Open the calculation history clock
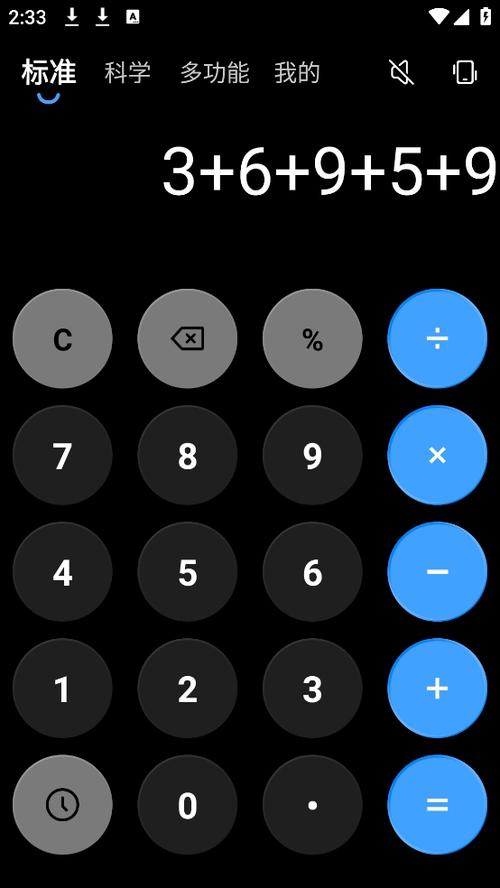 [62, 805]
